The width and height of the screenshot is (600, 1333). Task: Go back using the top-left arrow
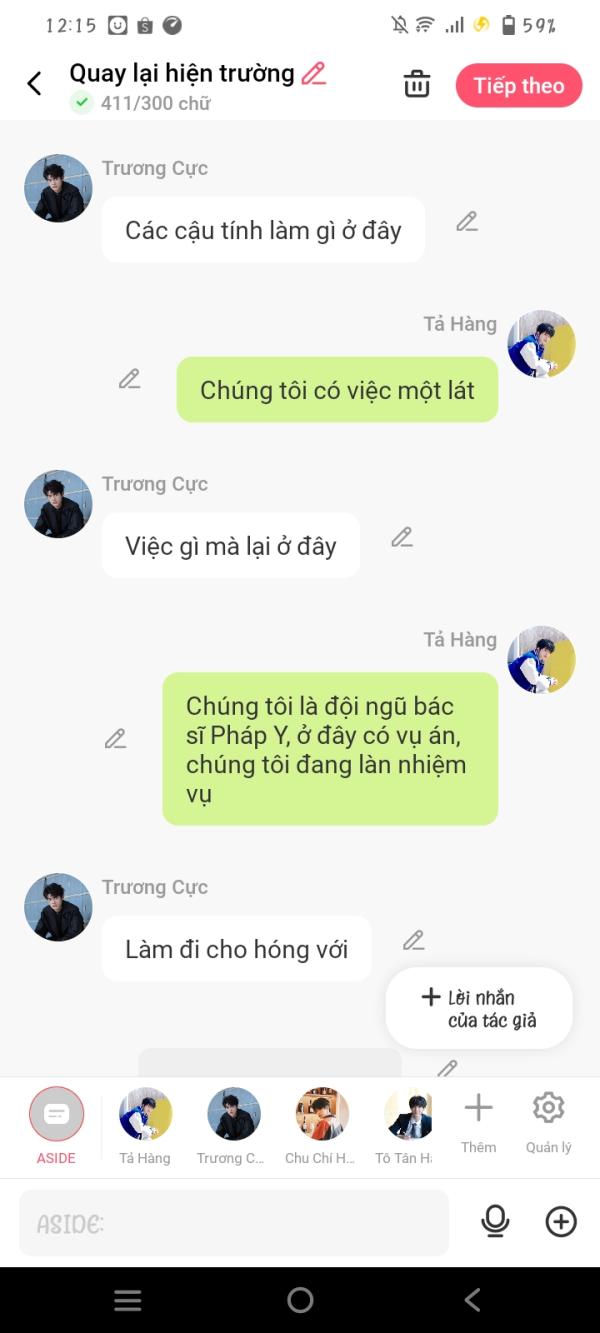pos(34,83)
